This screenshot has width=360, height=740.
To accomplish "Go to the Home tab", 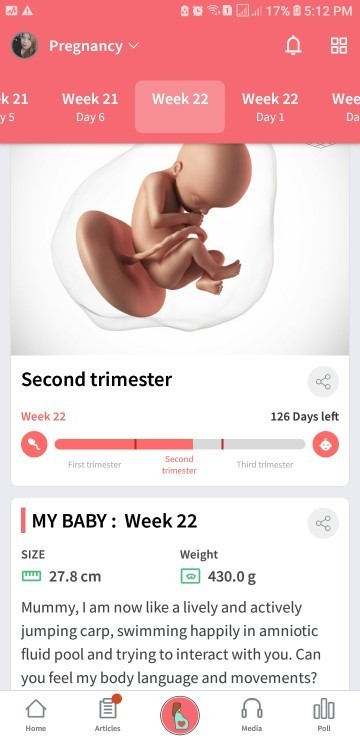I will [36, 715].
